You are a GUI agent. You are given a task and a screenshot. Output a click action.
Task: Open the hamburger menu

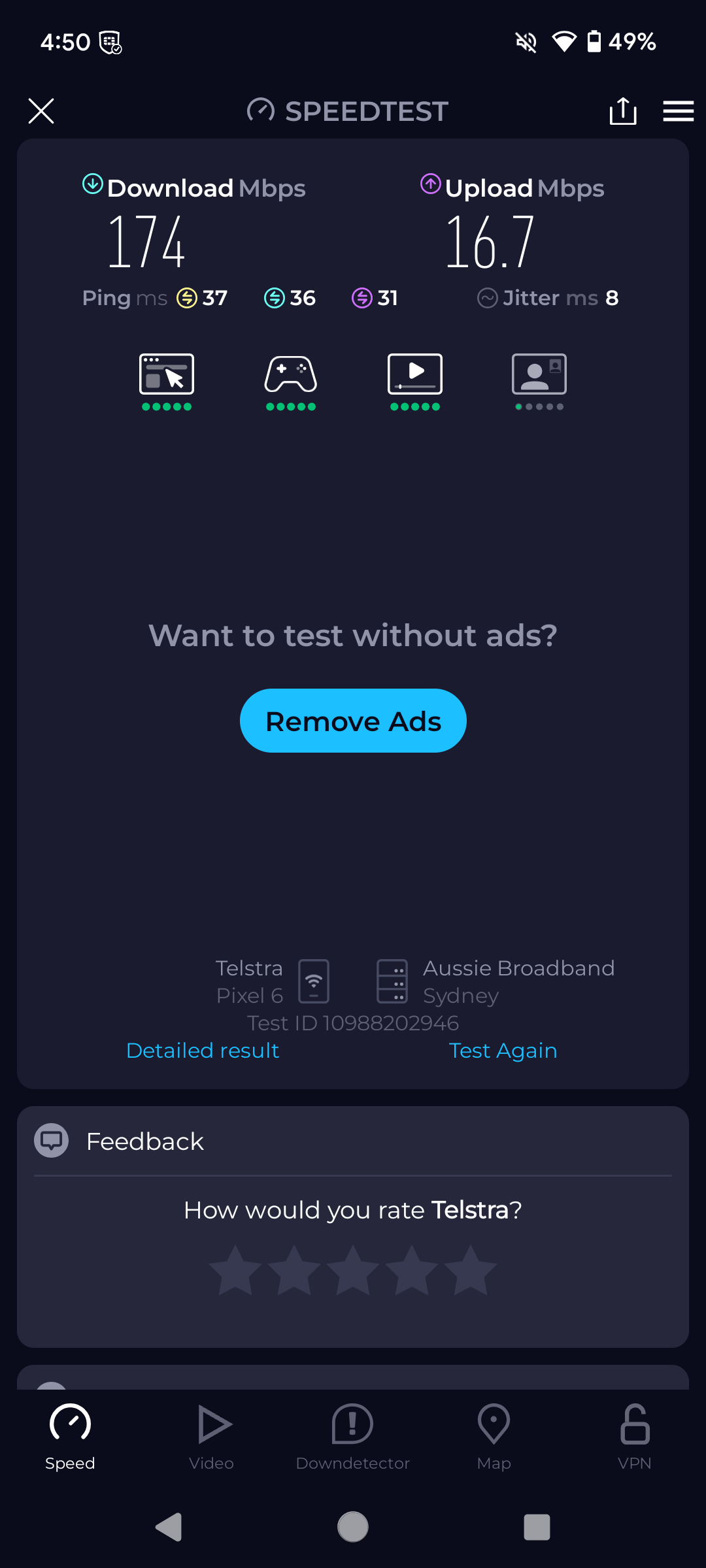(678, 111)
